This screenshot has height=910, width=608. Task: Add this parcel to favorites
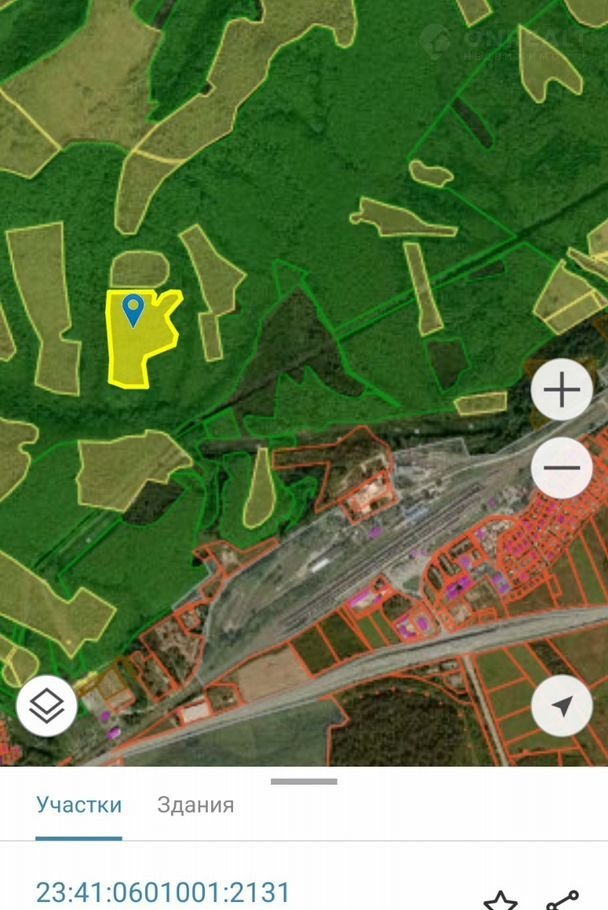click(501, 900)
